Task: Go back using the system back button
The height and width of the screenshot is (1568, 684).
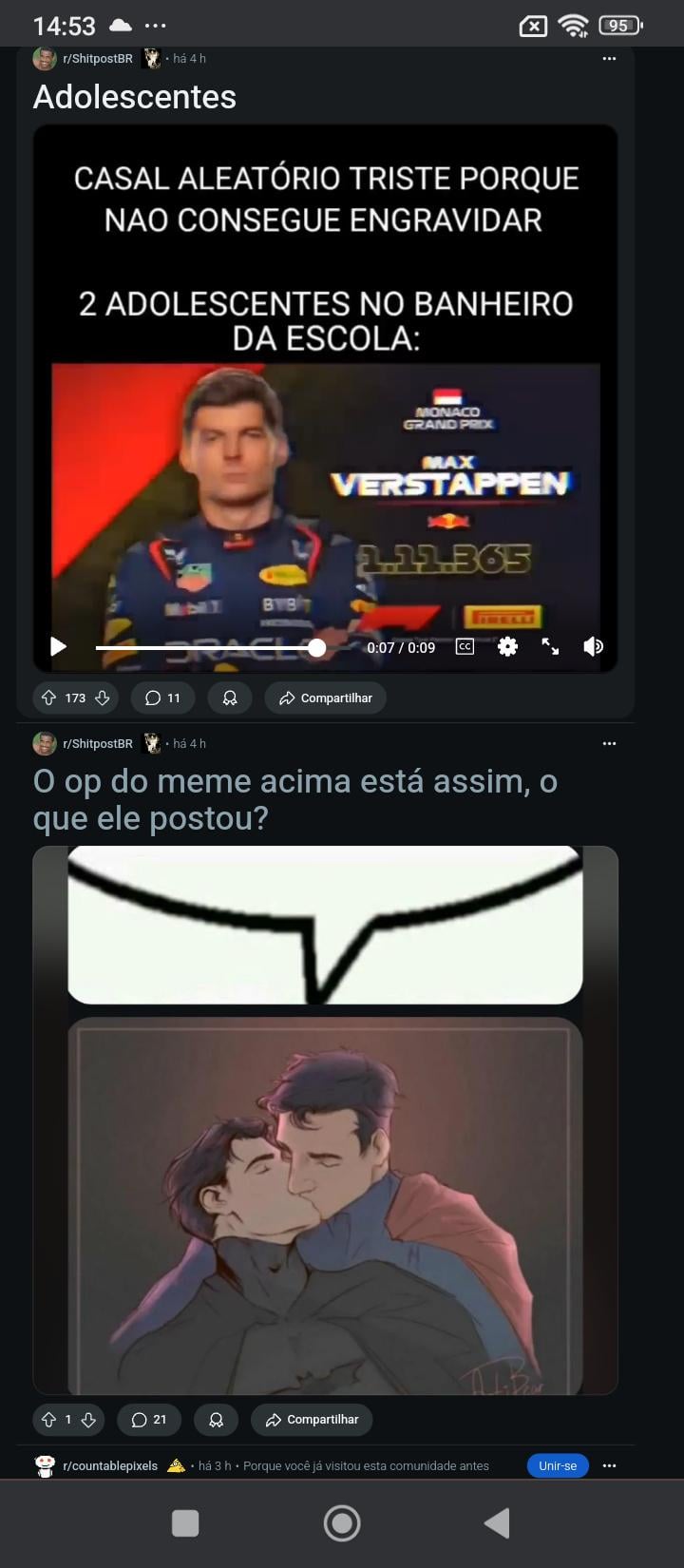Action: [497, 1523]
